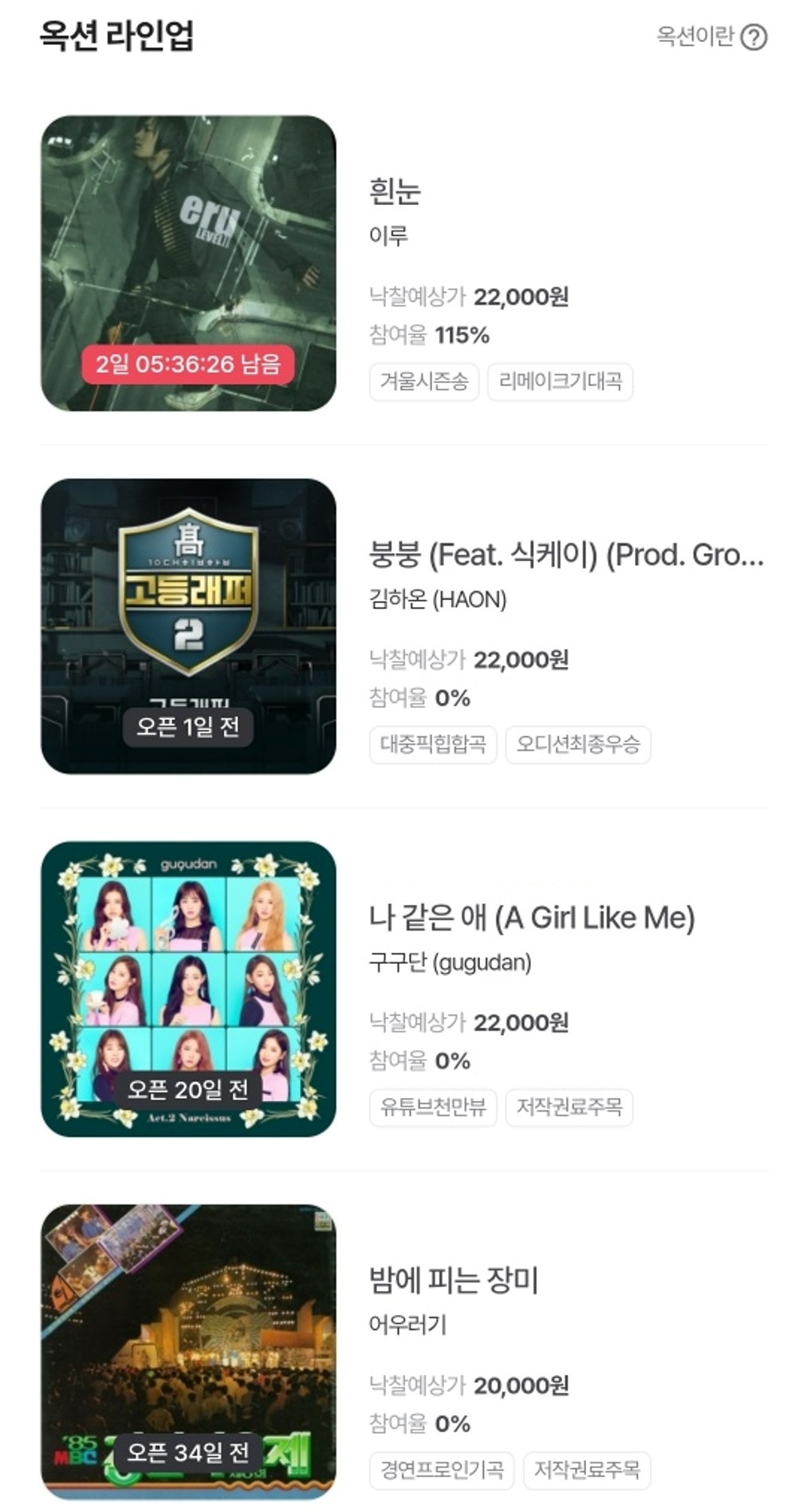Open the 나 같은 애 (A Girl Like Me) listing

click(531, 918)
